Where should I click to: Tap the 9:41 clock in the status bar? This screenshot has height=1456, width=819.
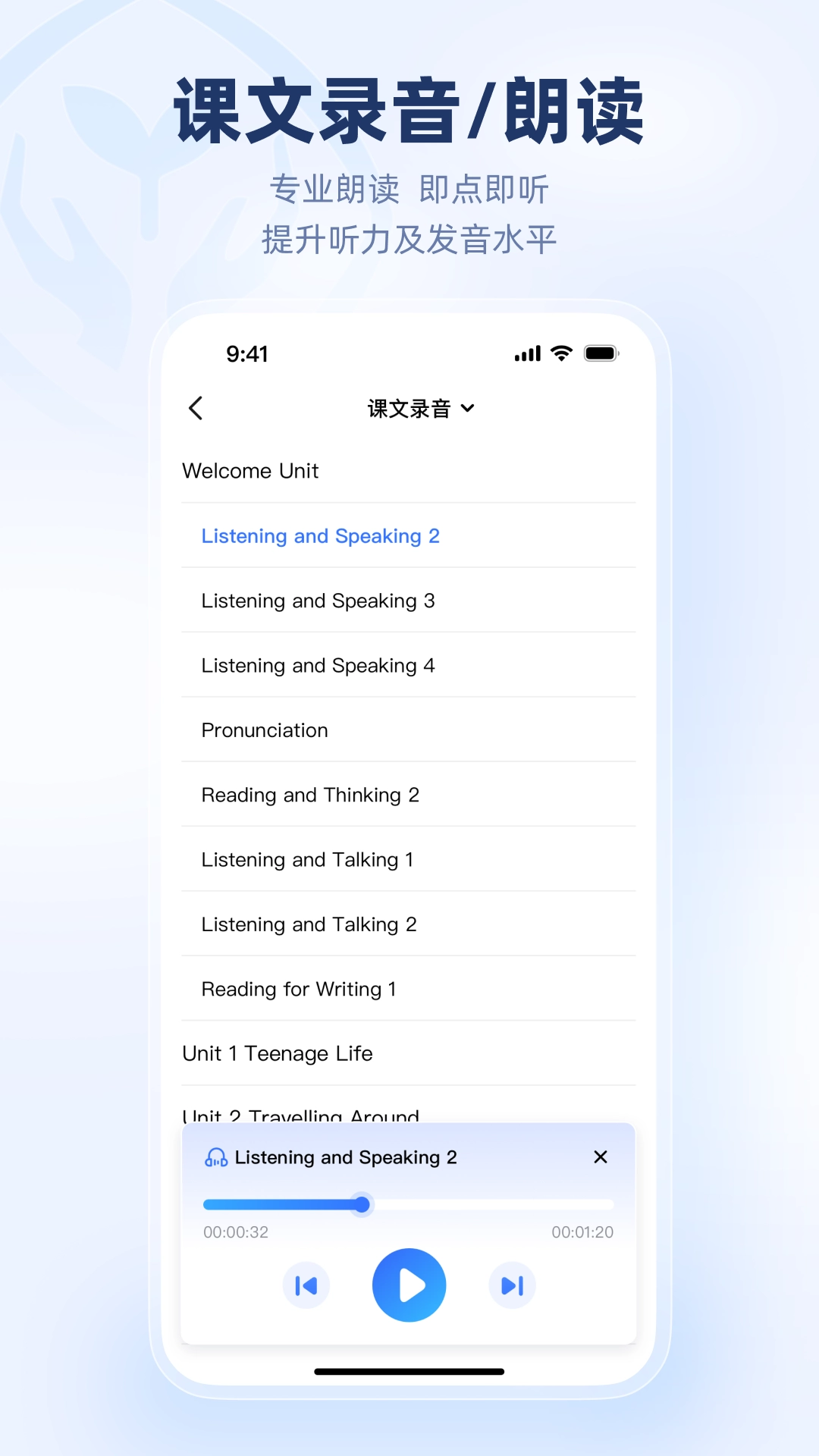247,353
